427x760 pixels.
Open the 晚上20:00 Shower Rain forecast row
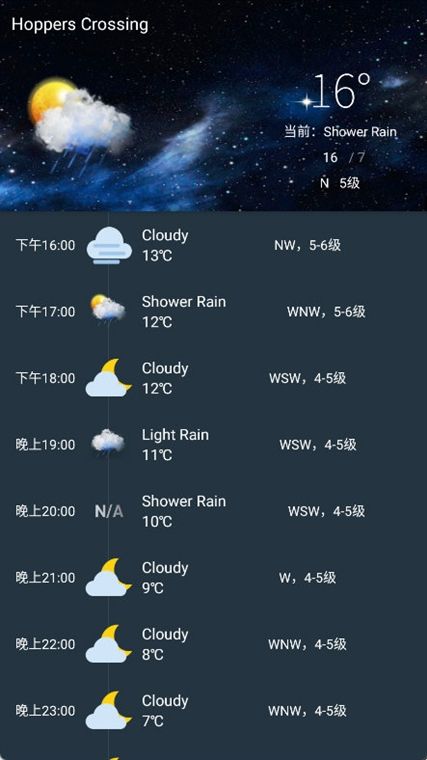213,511
